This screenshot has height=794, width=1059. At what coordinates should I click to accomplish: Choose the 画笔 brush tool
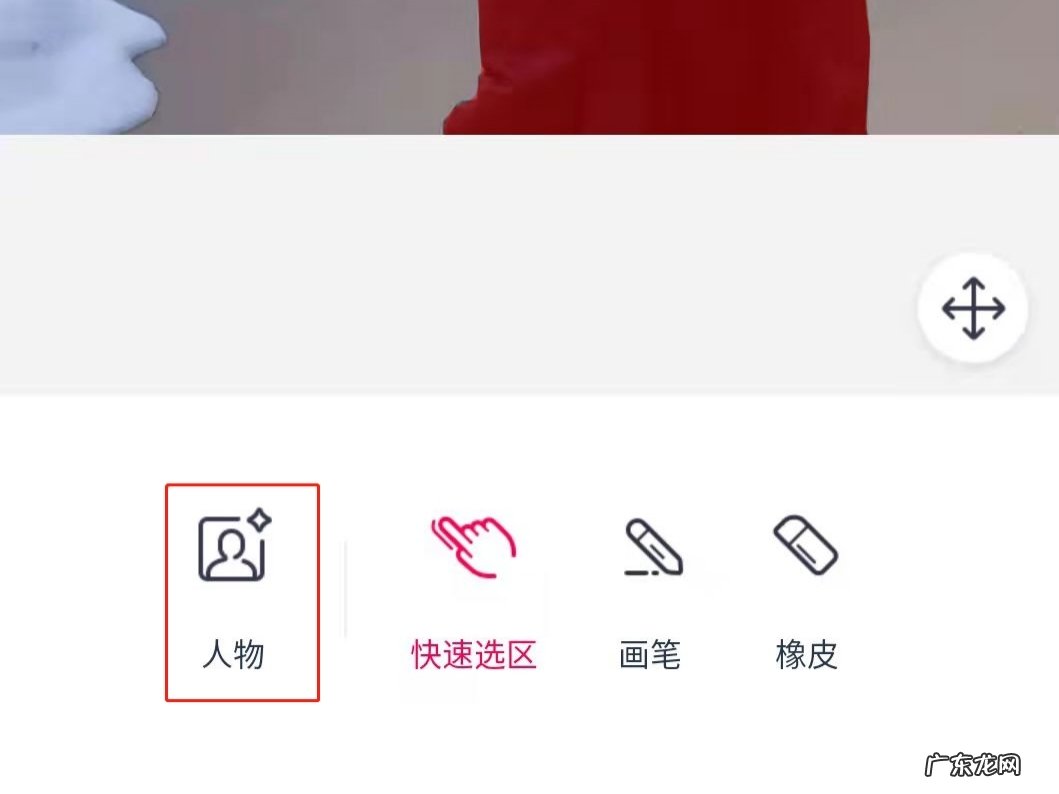tap(651, 591)
